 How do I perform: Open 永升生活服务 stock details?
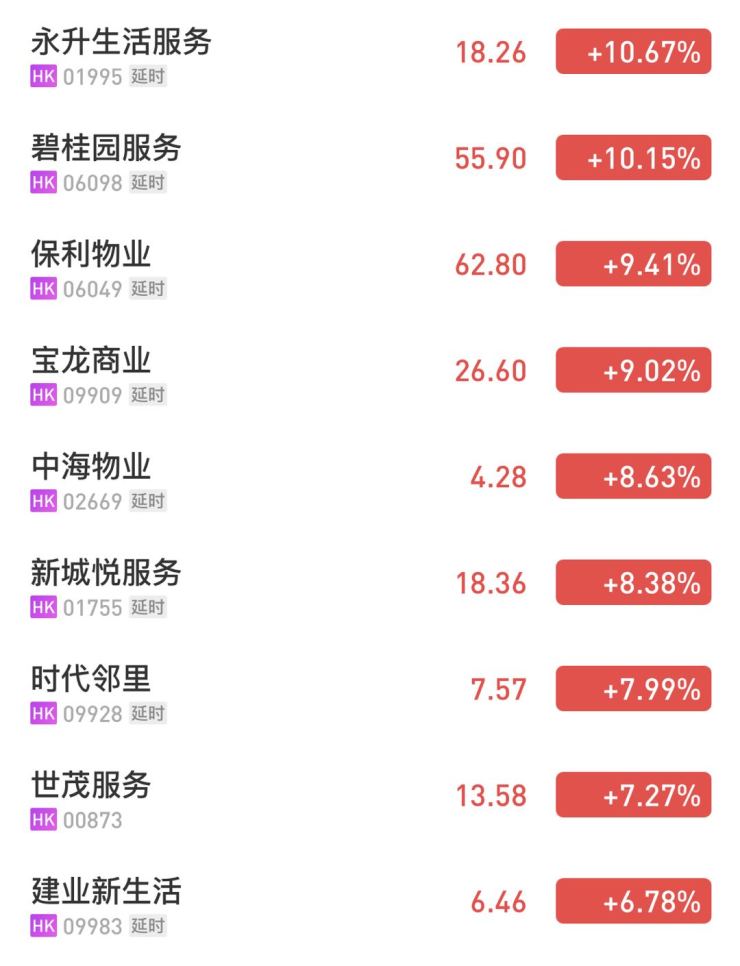tap(121, 43)
